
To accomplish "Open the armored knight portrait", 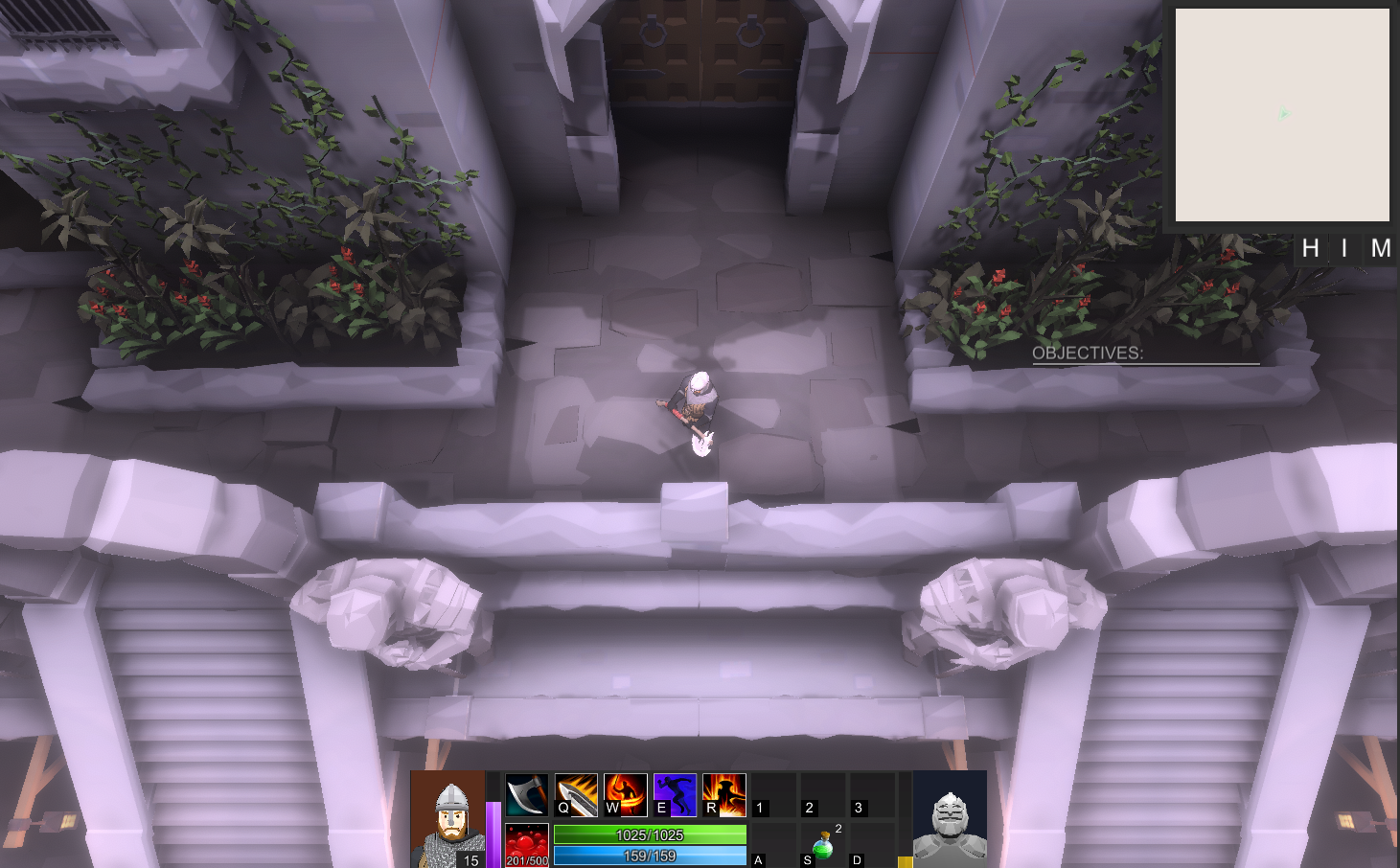I will coord(949,820).
